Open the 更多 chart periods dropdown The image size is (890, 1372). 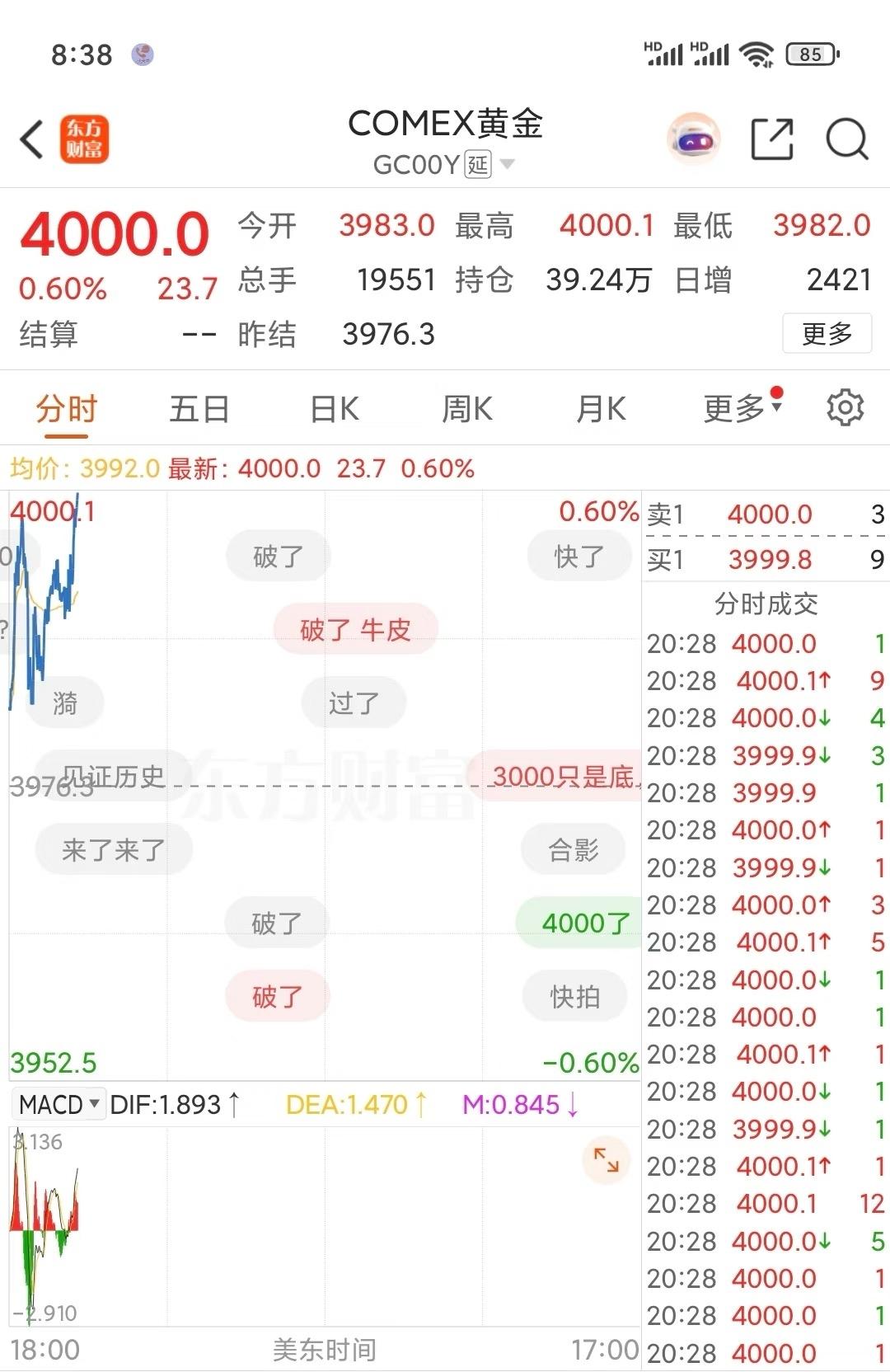(x=742, y=408)
